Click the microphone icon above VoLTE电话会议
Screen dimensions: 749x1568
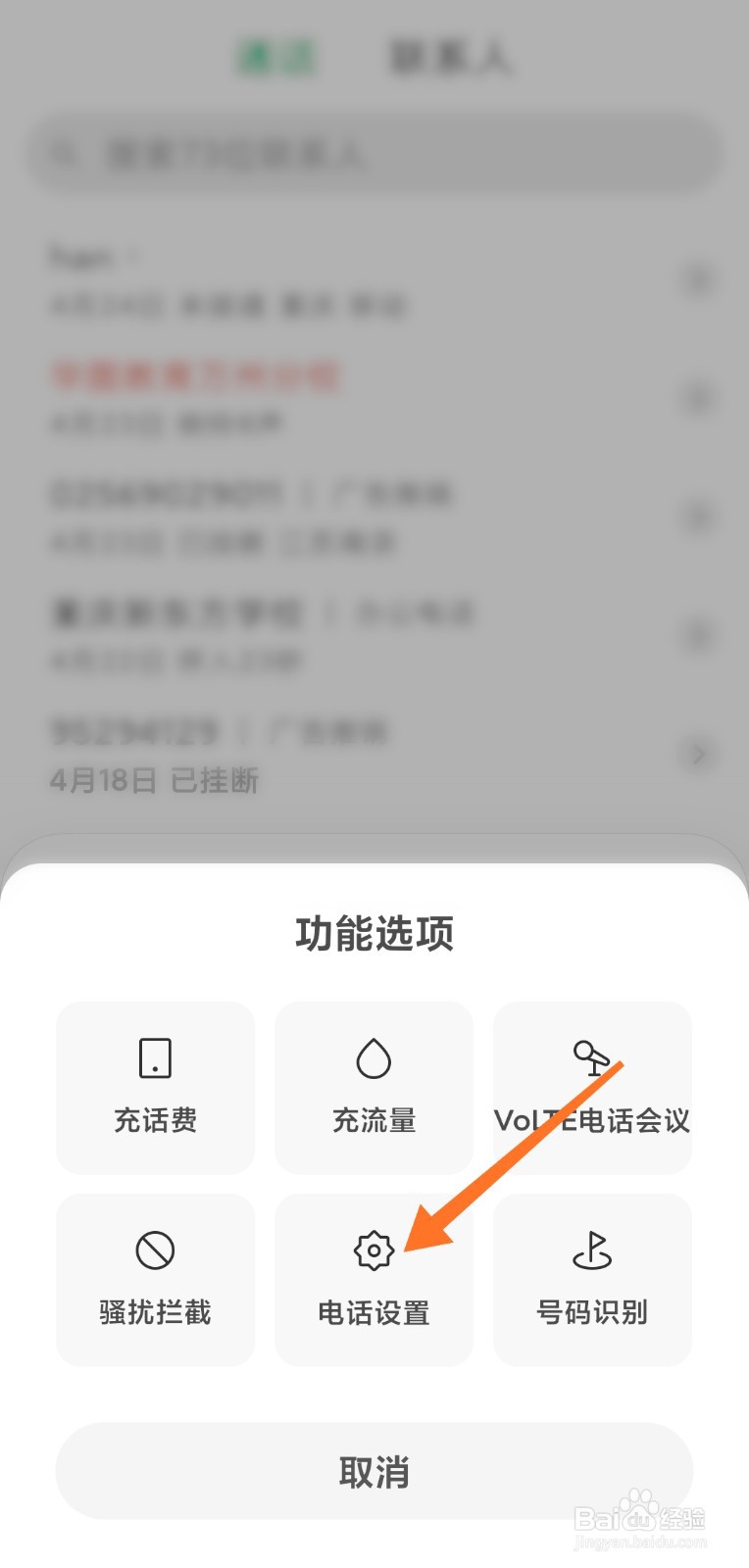point(592,1056)
